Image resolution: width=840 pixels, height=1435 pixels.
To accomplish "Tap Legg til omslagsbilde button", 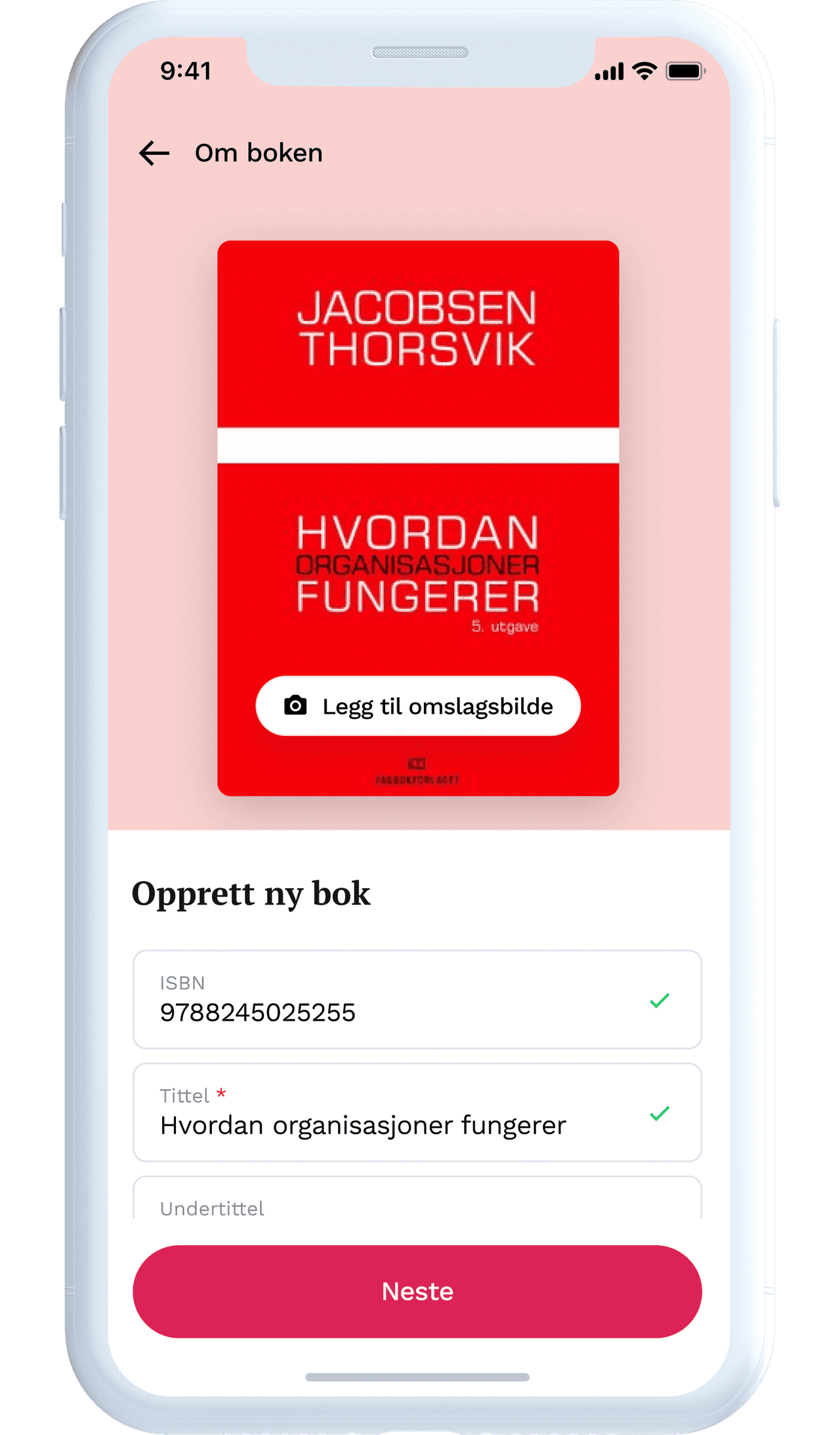I will [x=418, y=706].
